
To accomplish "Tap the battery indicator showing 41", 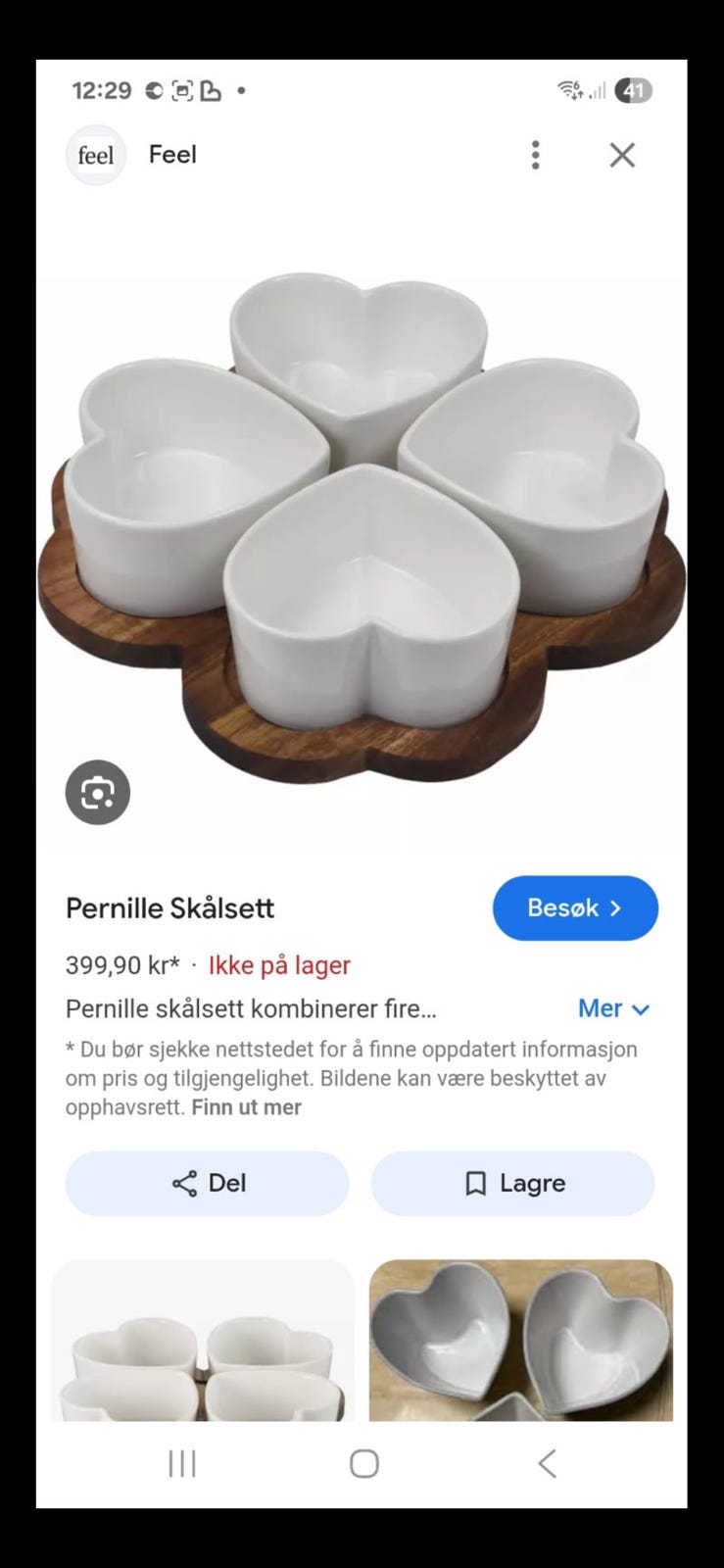I will 634,90.
